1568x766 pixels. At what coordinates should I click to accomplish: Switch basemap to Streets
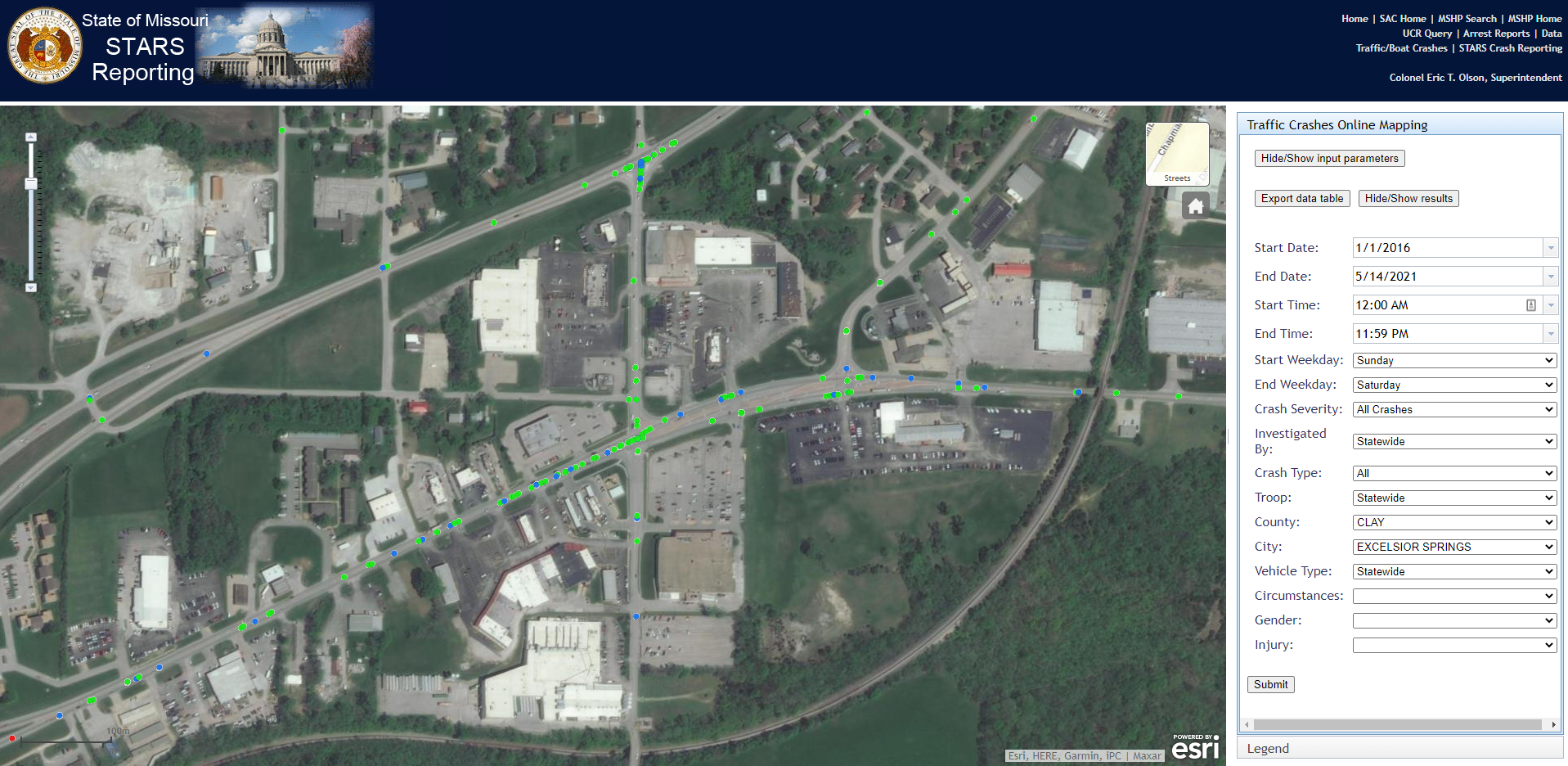tap(1177, 154)
